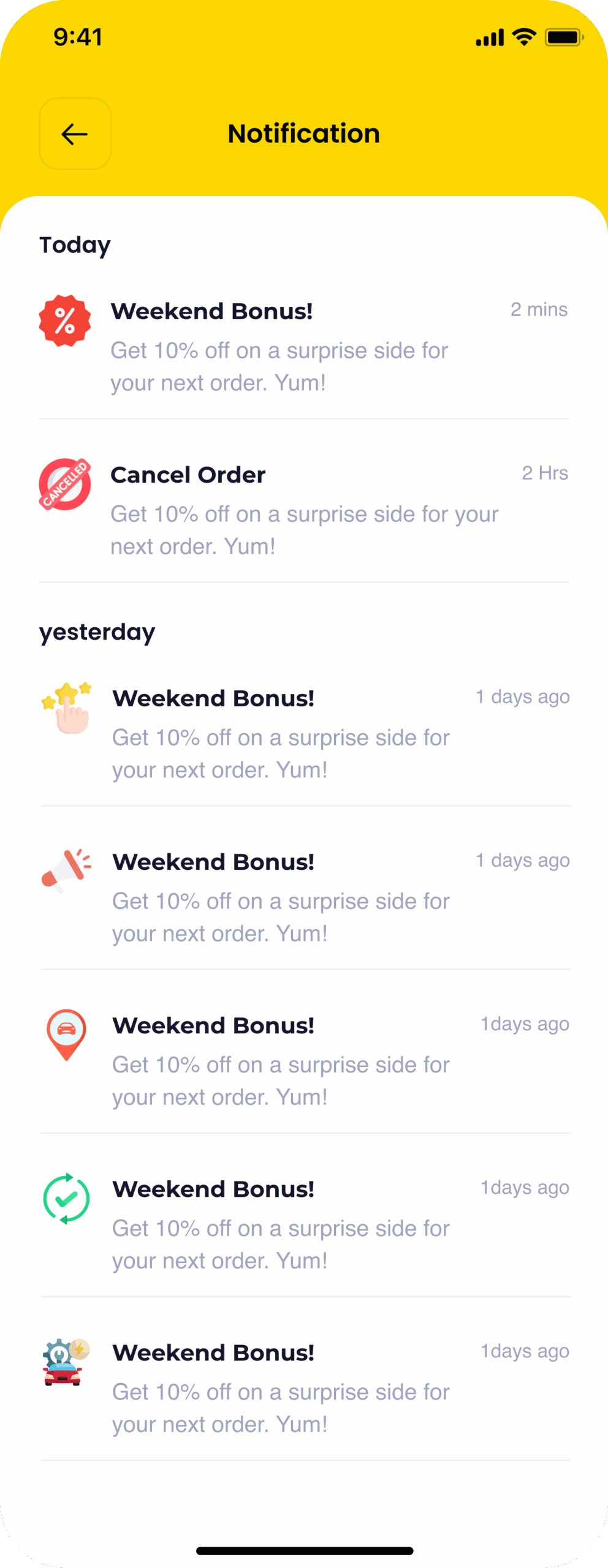The image size is (608, 1568).
Task: Open Weekend Bonus notification with the stars icon
Action: pyautogui.click(x=303, y=733)
